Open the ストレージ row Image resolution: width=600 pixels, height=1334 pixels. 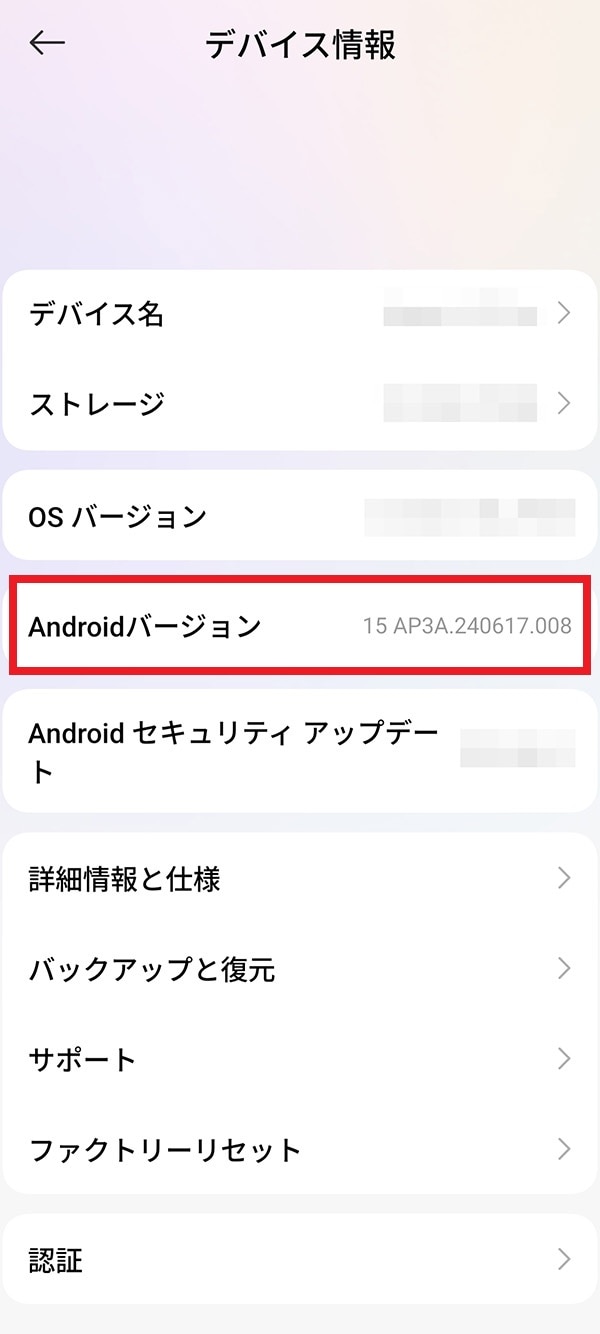coord(300,404)
